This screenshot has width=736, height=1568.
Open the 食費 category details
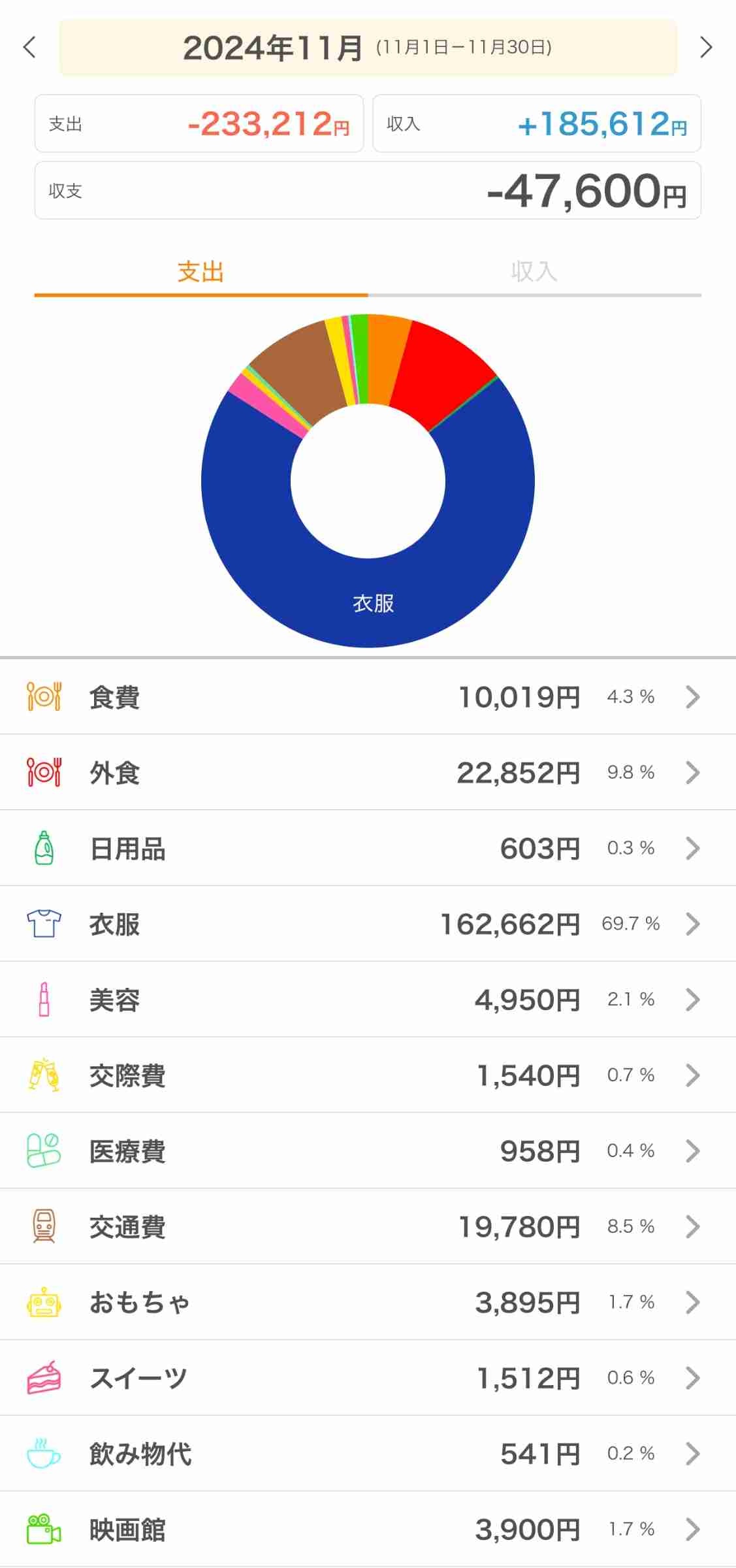tap(368, 697)
